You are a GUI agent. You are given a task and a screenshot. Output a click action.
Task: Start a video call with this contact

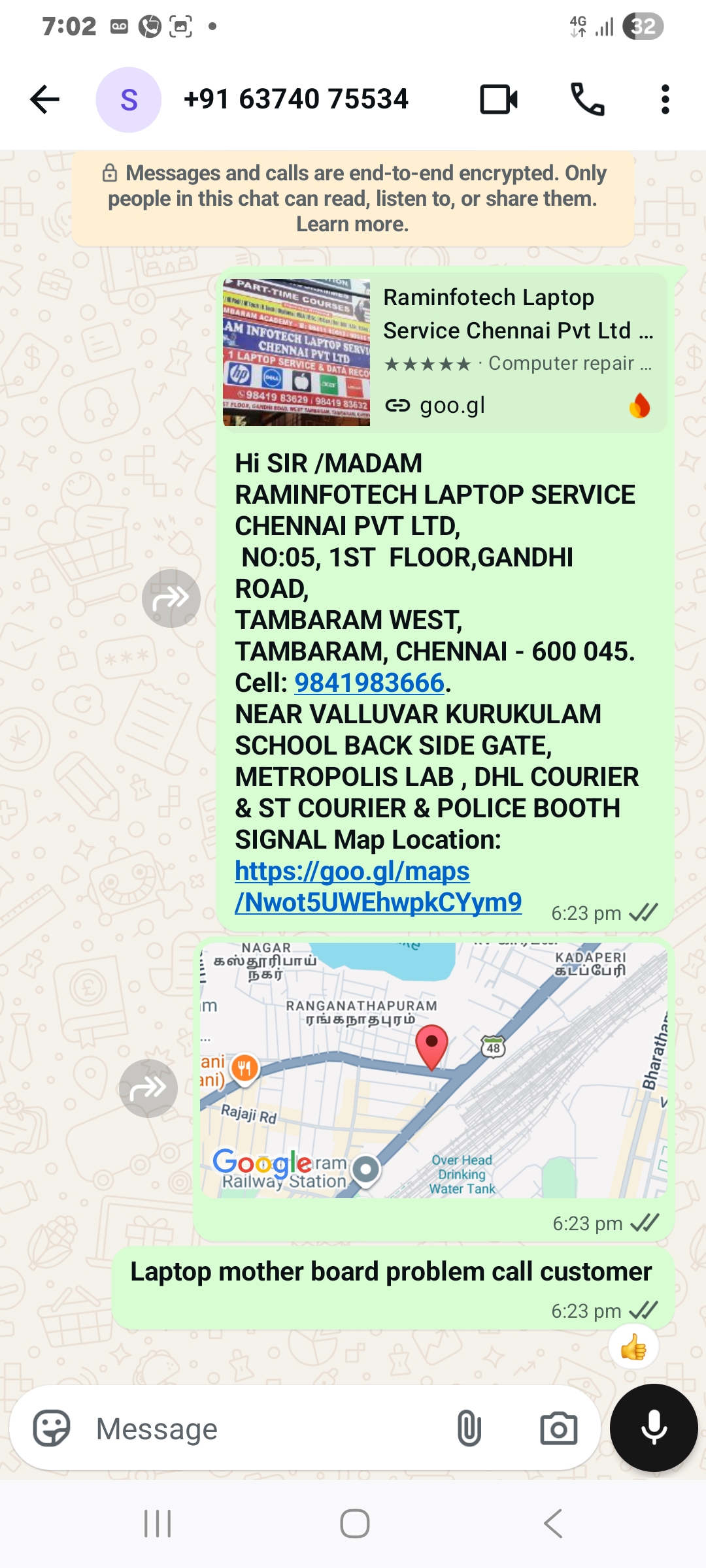499,99
